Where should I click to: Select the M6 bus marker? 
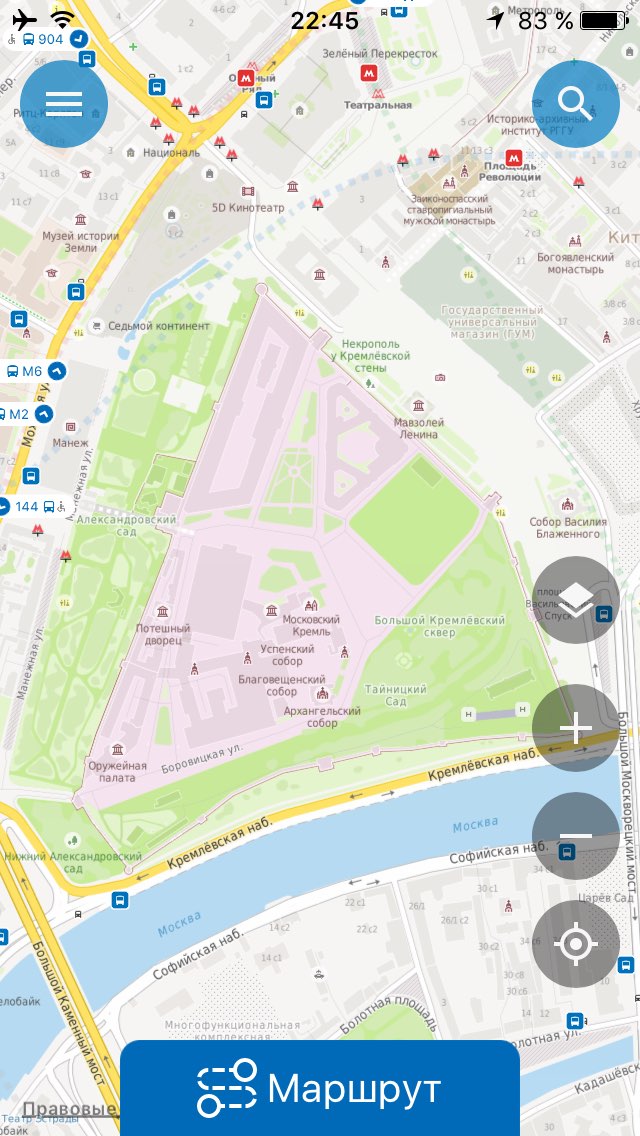point(33,372)
